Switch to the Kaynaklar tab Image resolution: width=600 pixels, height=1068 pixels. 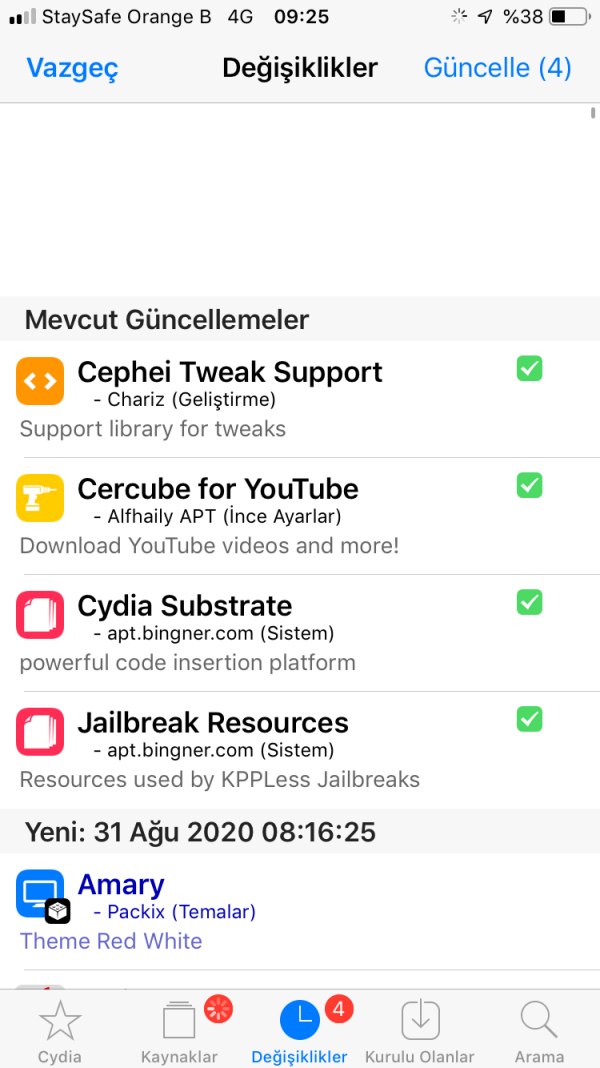pyautogui.click(x=180, y=1030)
